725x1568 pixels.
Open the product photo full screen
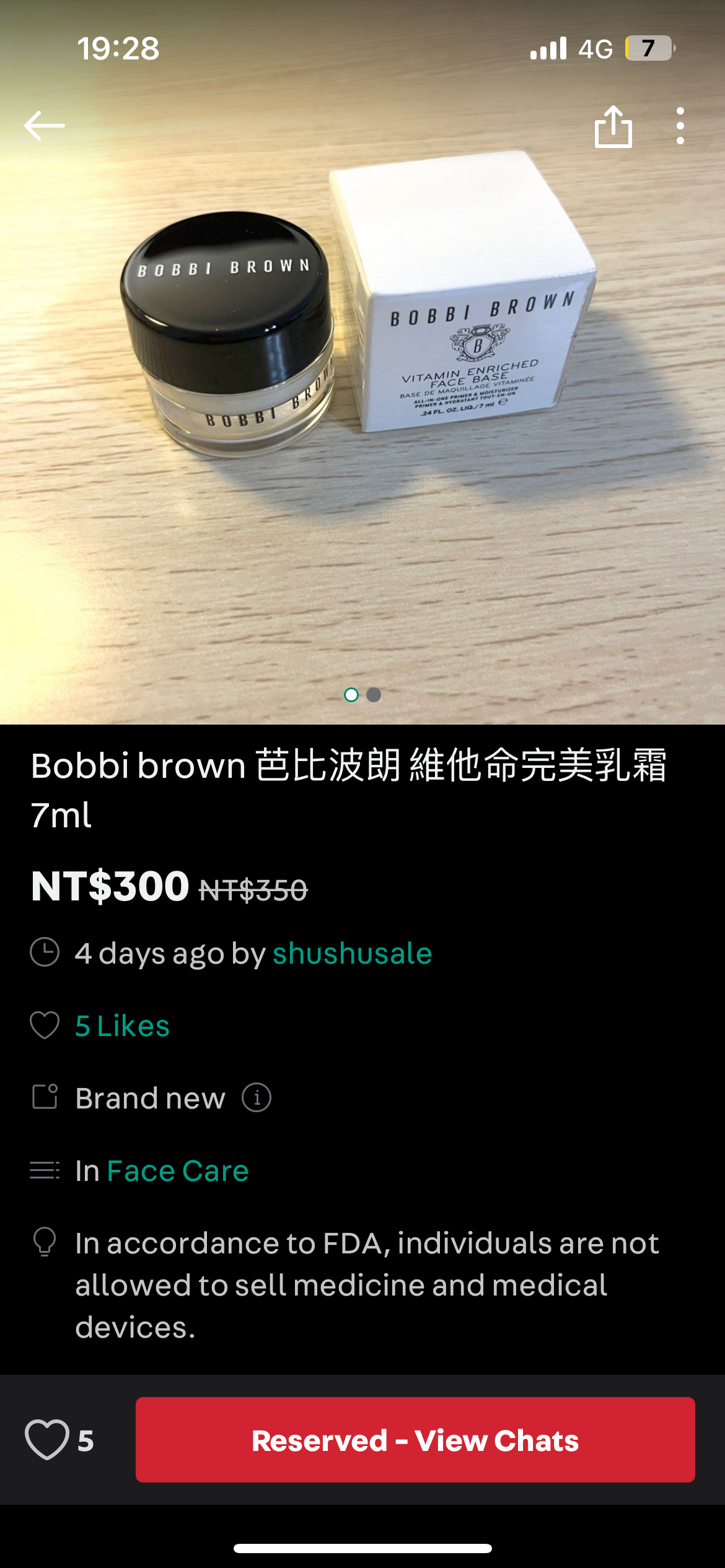[362, 403]
